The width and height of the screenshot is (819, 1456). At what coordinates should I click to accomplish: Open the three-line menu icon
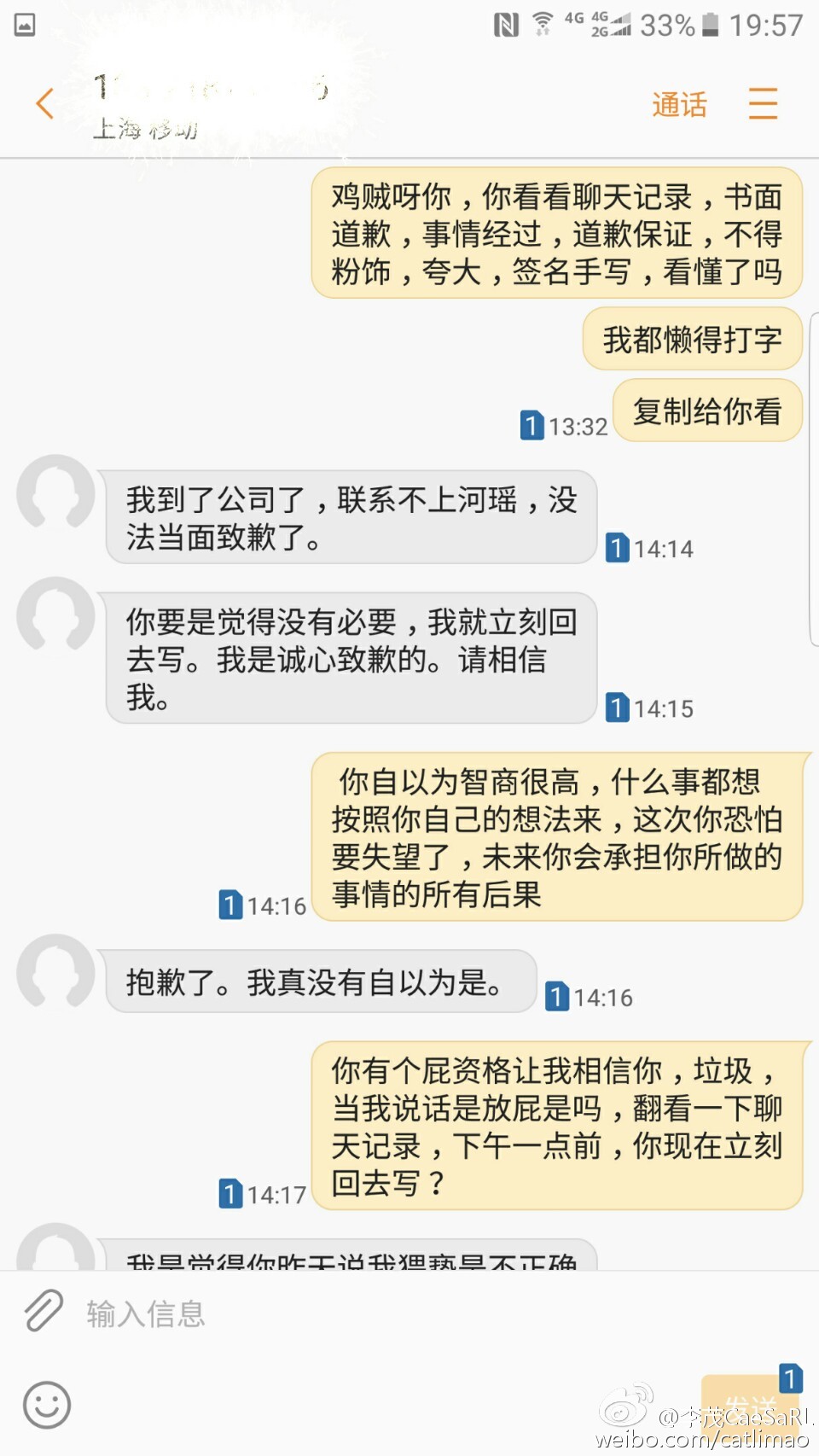763,103
